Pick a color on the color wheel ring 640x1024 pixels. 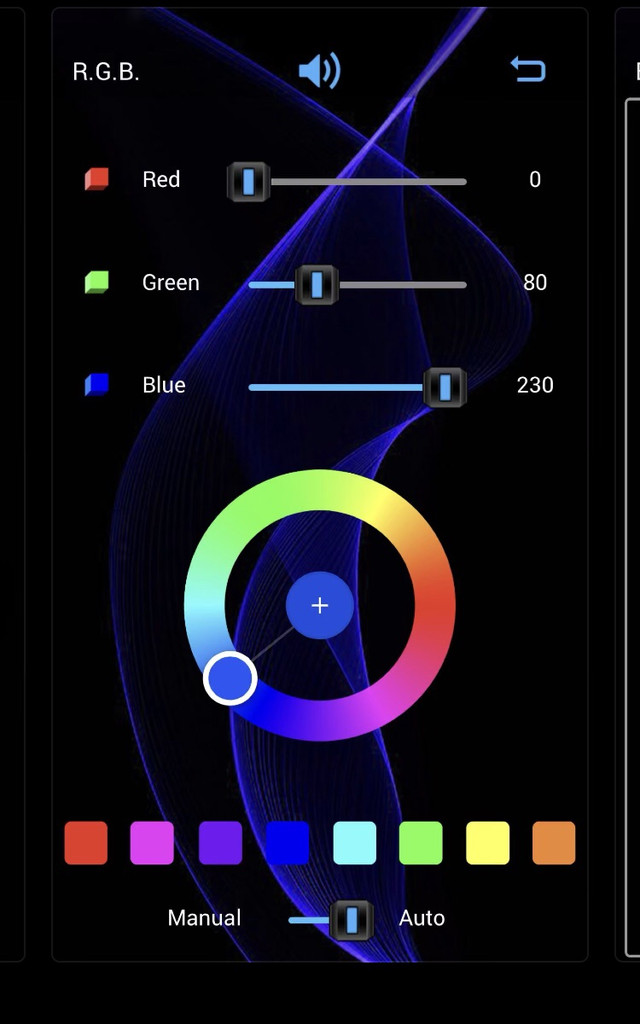(x=434, y=605)
